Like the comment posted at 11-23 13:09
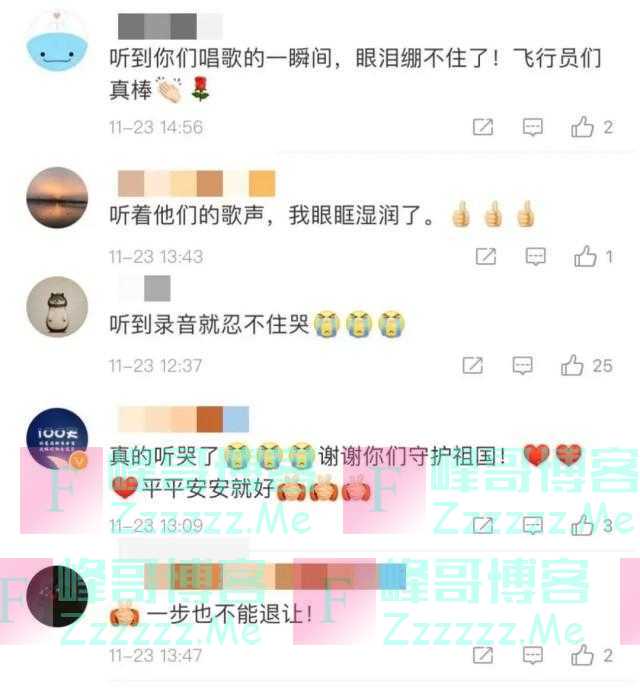The height and width of the screenshot is (688, 640). [x=583, y=524]
